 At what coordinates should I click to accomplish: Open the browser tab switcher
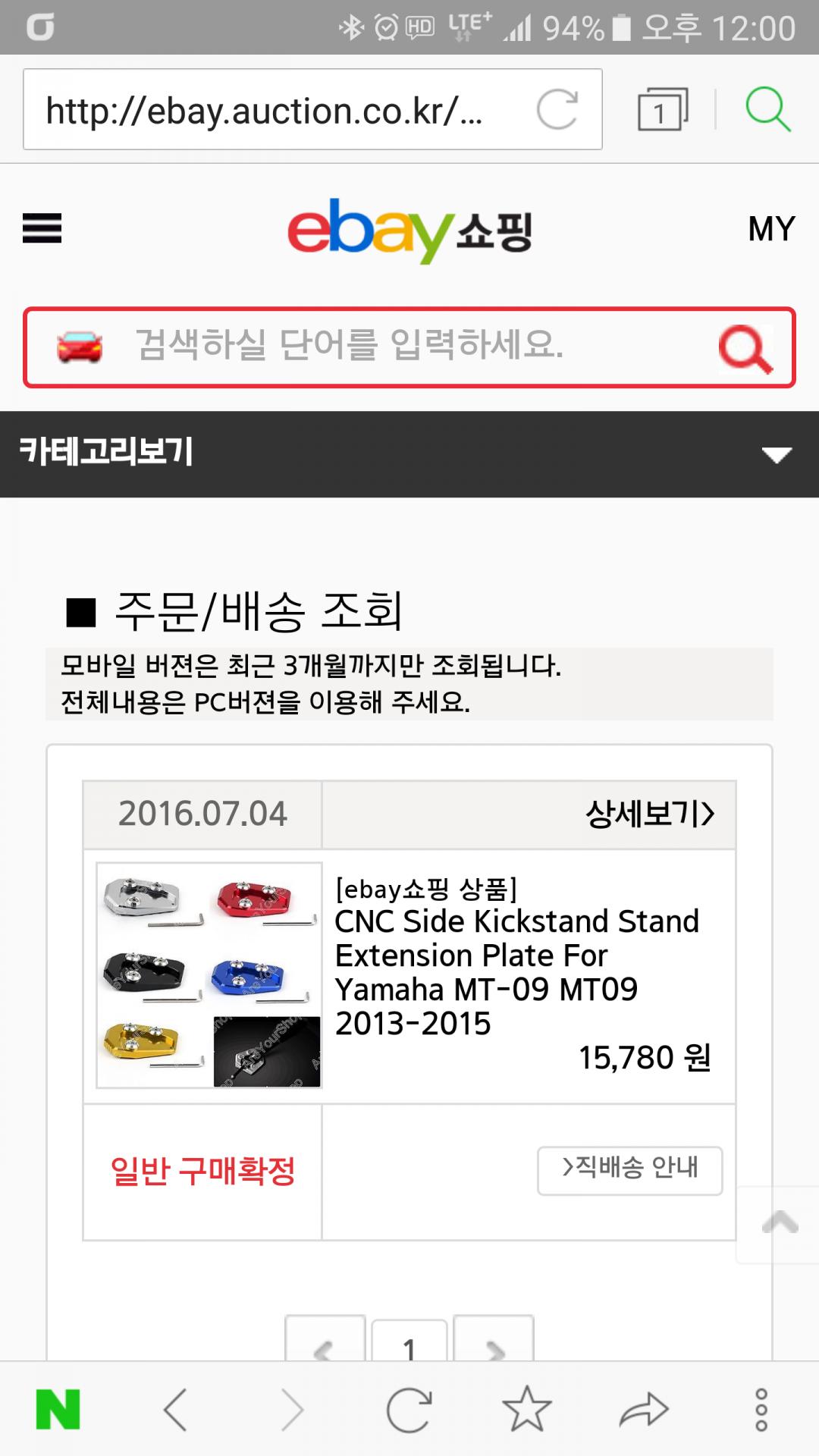coord(662,110)
